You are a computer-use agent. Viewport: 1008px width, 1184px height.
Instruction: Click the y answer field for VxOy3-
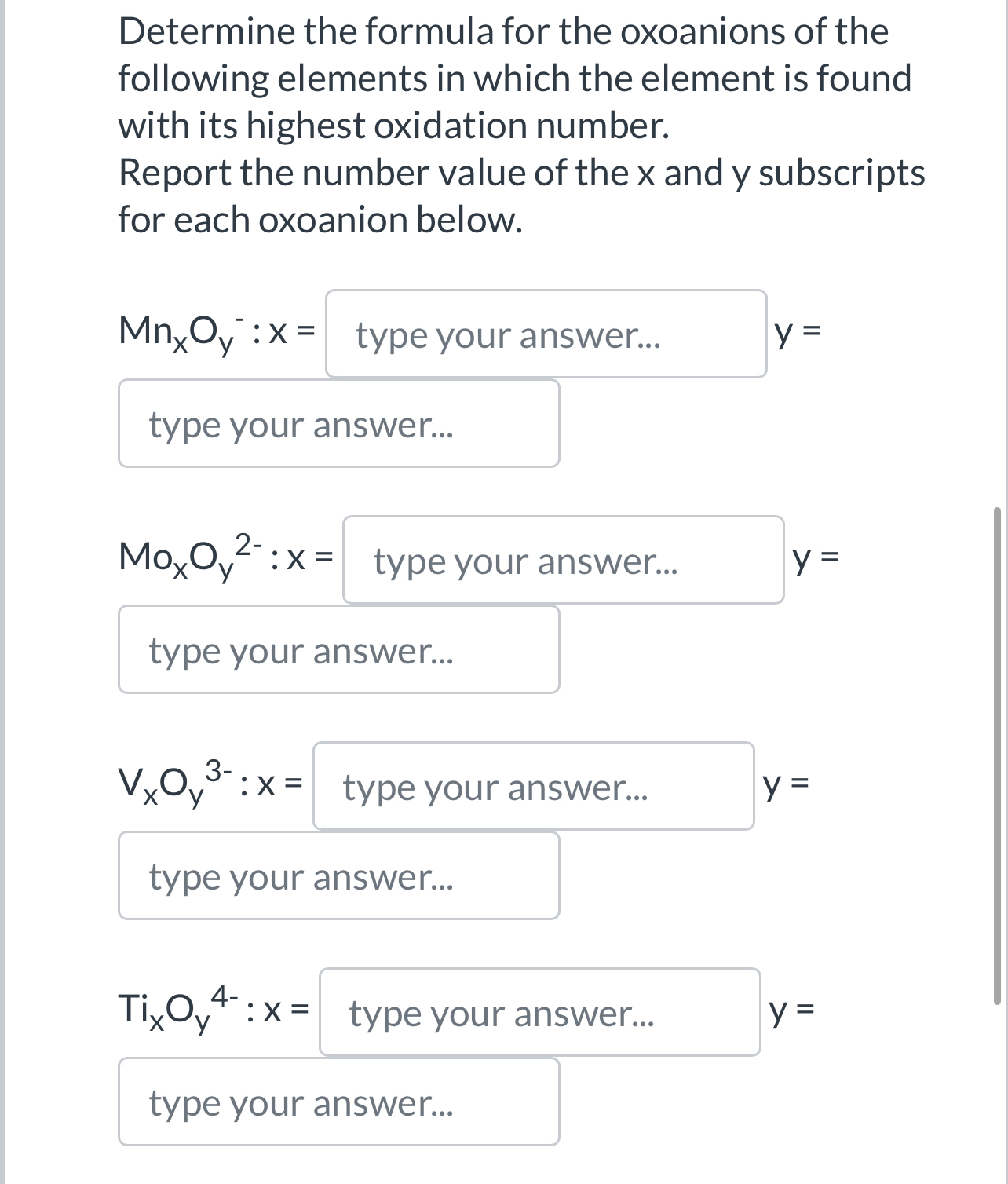click(x=338, y=875)
